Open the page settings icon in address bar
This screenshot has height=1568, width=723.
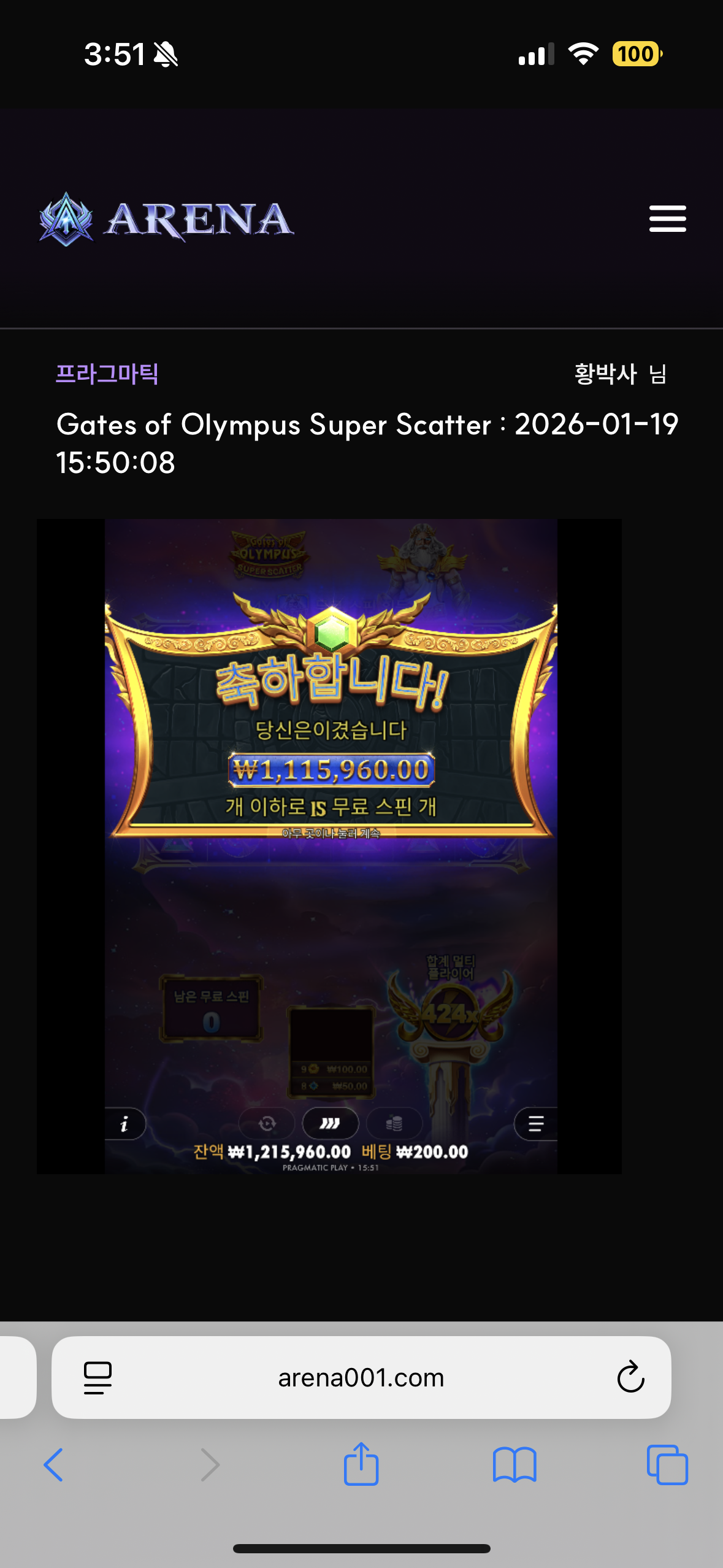coord(98,1378)
